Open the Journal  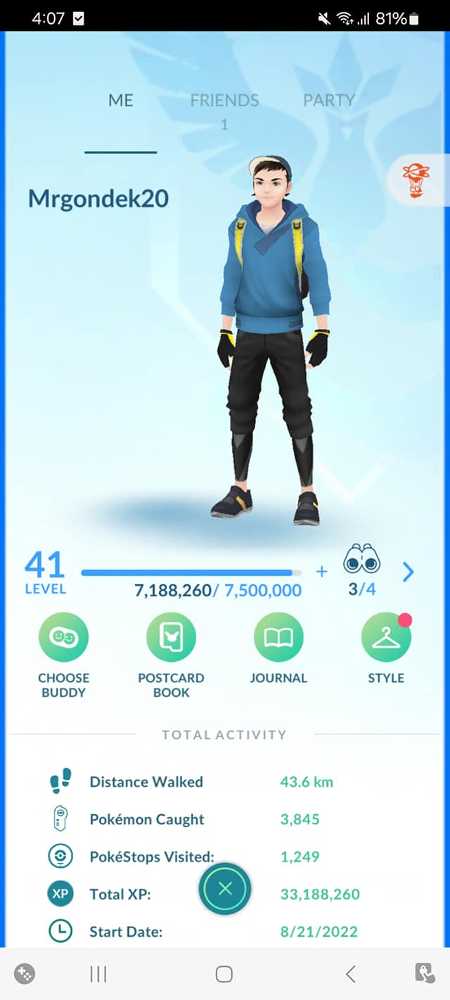click(x=279, y=649)
